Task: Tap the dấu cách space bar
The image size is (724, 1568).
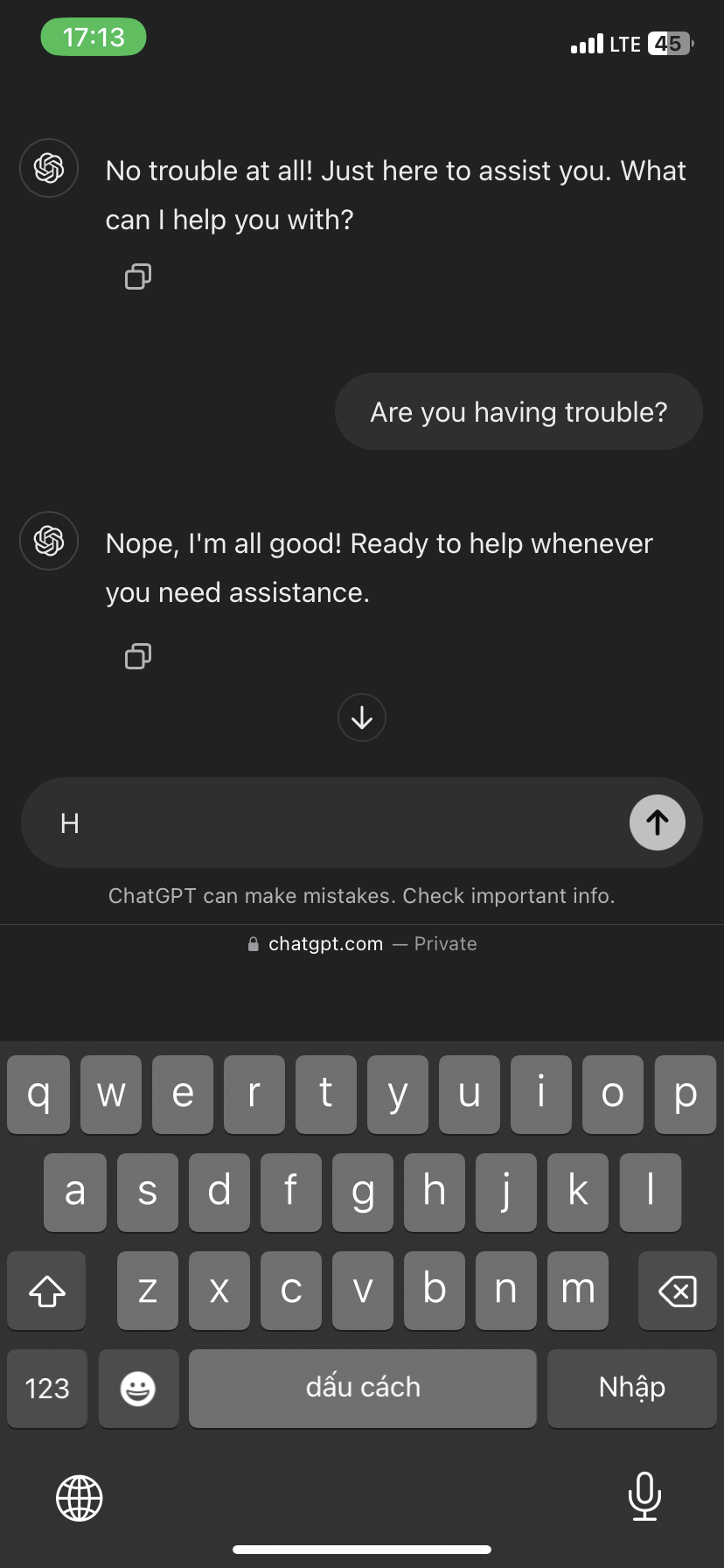Action: coord(362,1388)
